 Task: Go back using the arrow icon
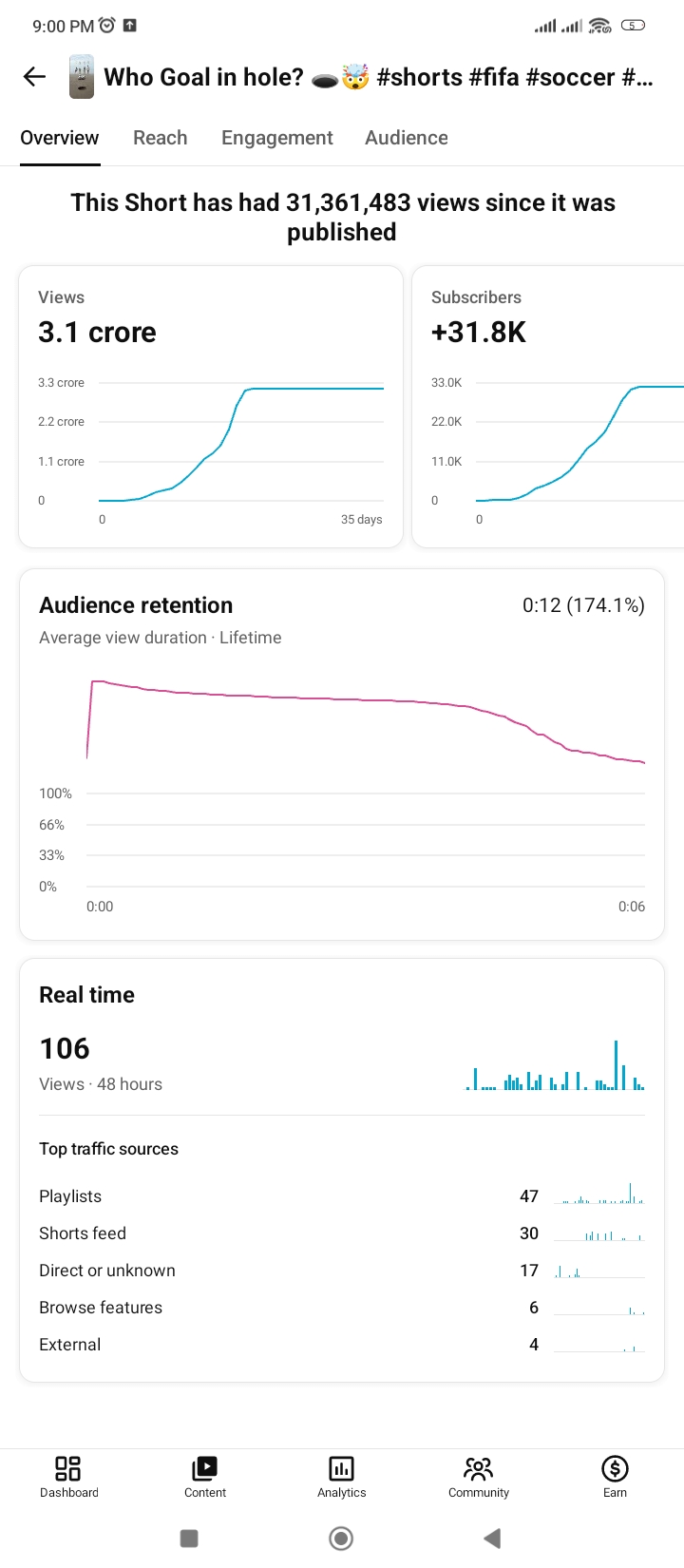34,77
